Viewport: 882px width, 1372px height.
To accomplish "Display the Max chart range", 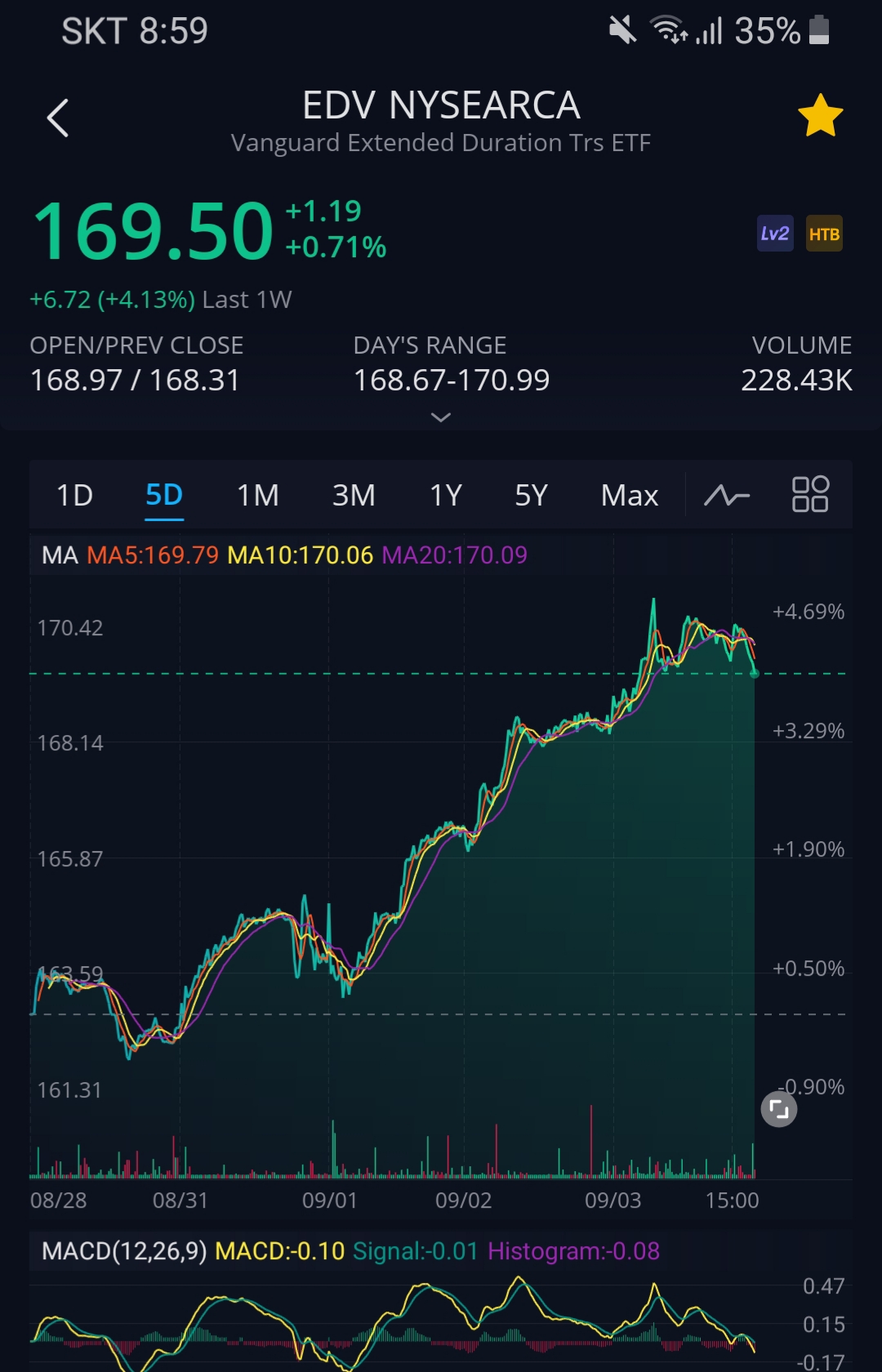I will coord(629,495).
